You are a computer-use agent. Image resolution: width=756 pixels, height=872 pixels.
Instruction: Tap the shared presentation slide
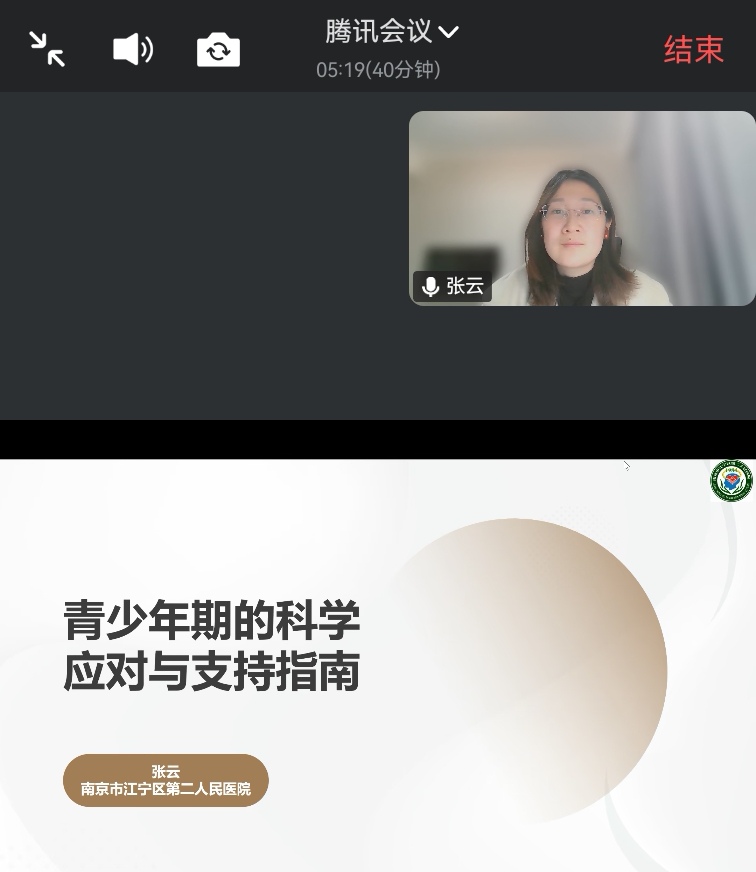tap(378, 665)
